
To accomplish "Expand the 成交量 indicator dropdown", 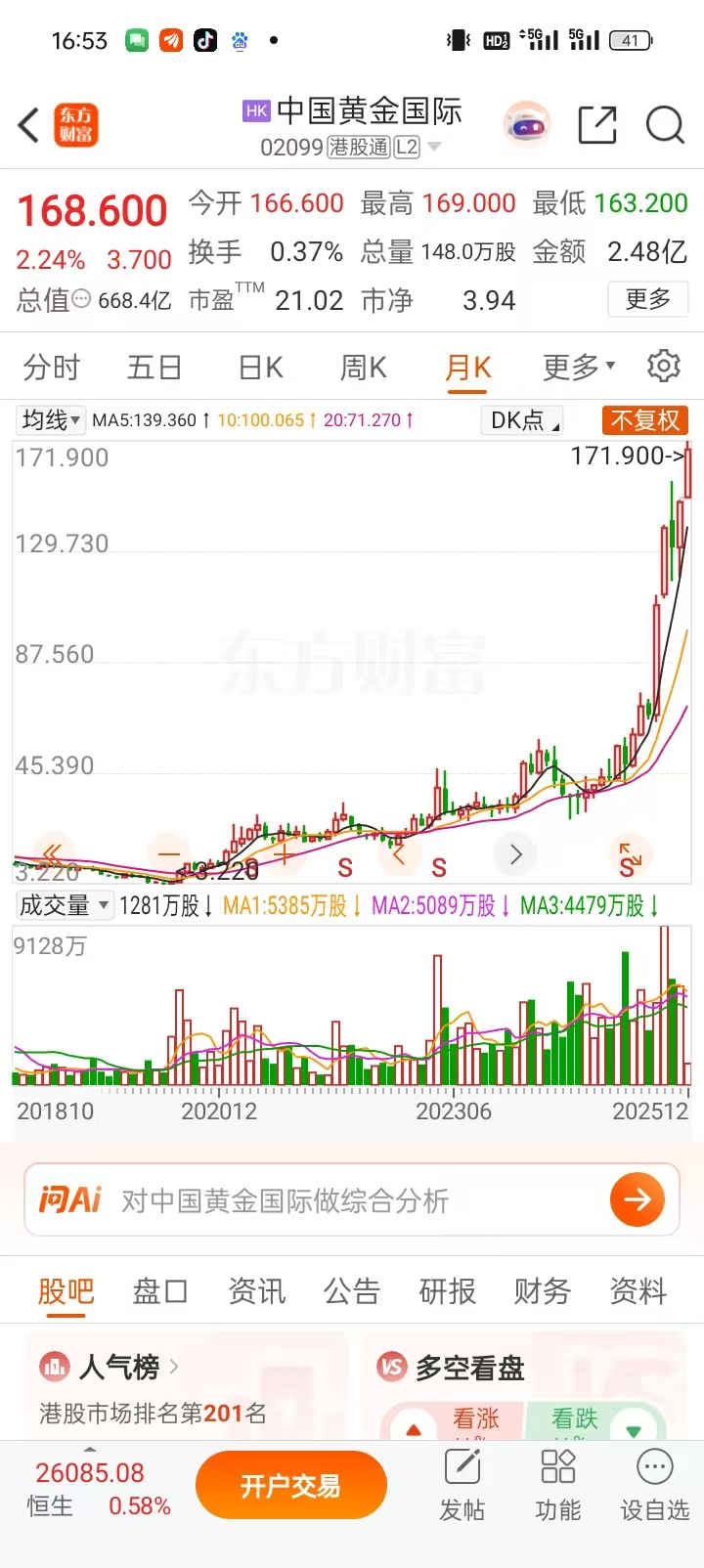I will (x=65, y=905).
